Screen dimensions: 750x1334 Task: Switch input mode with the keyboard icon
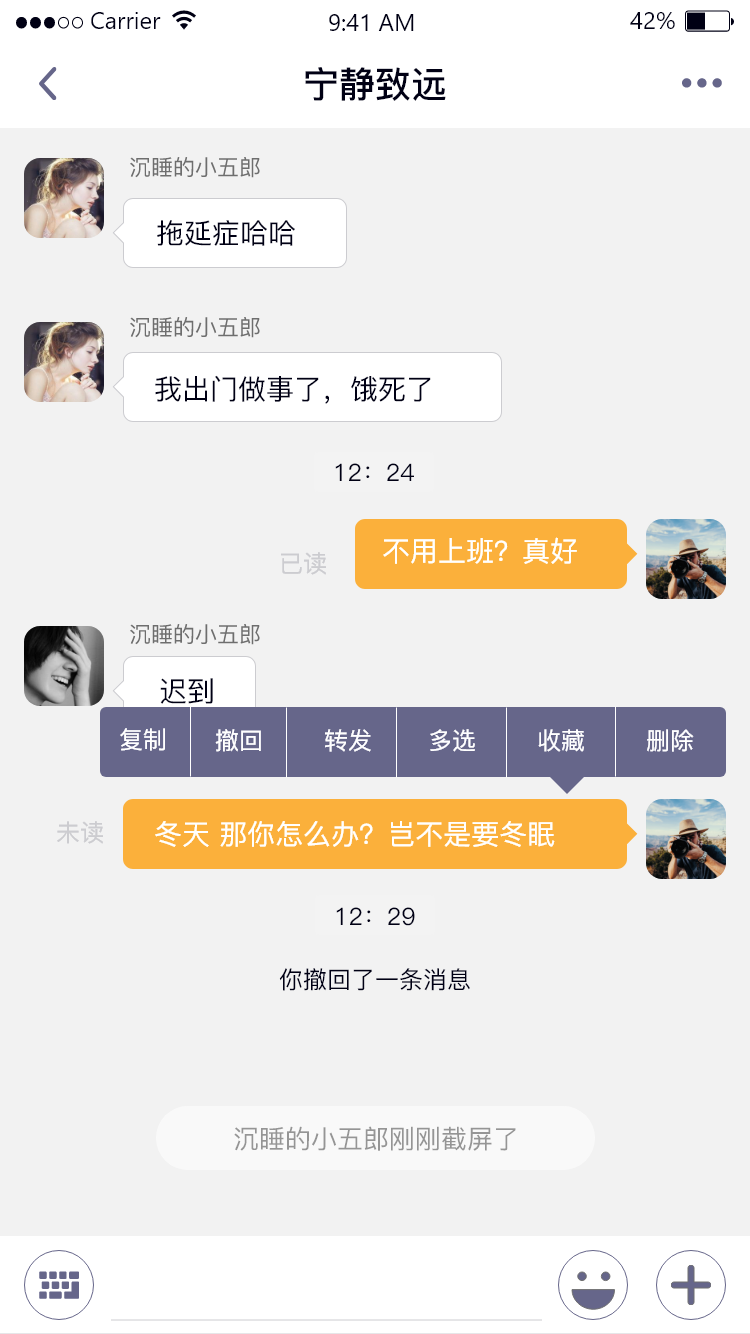[x=59, y=1285]
